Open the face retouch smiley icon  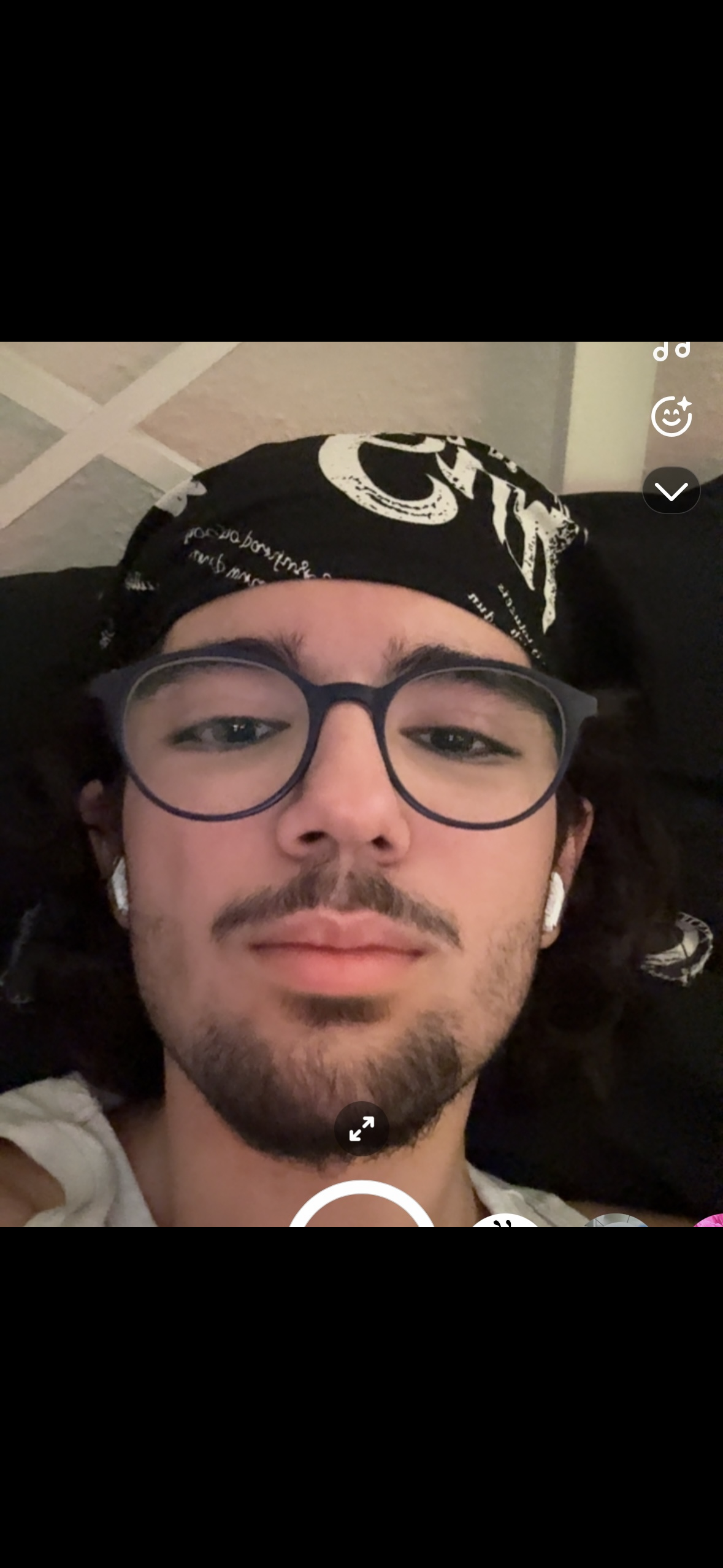pyautogui.click(x=671, y=417)
